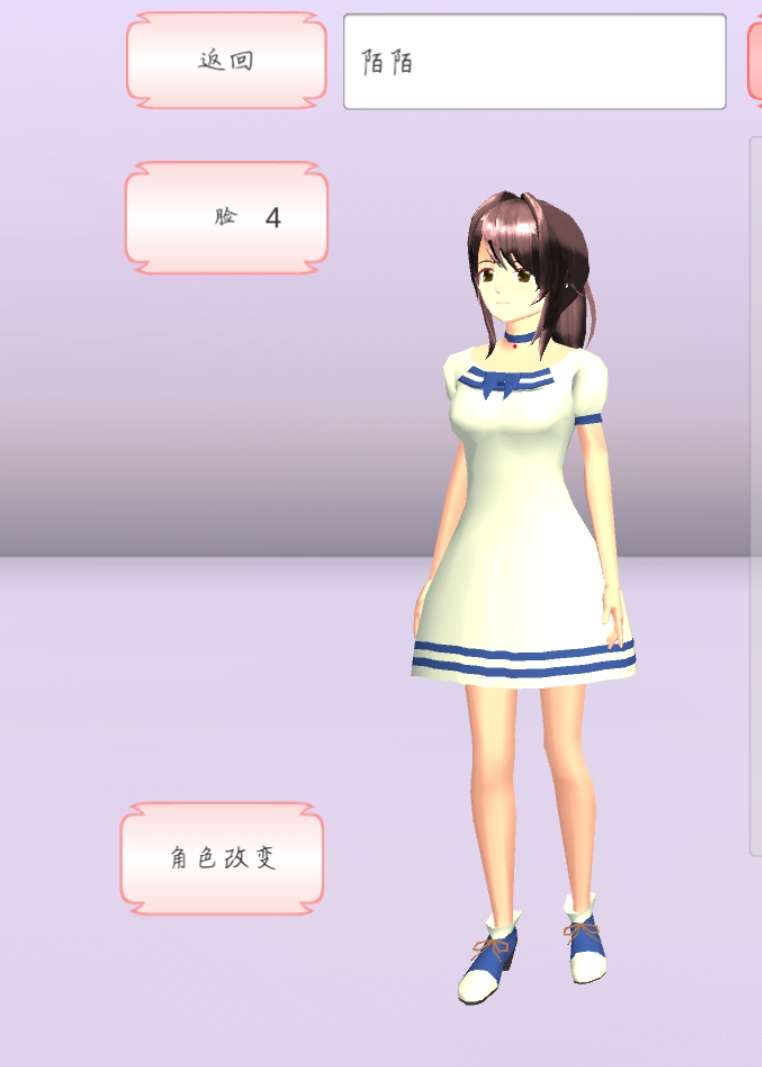Tap the 角色改变 character change button

coord(222,858)
